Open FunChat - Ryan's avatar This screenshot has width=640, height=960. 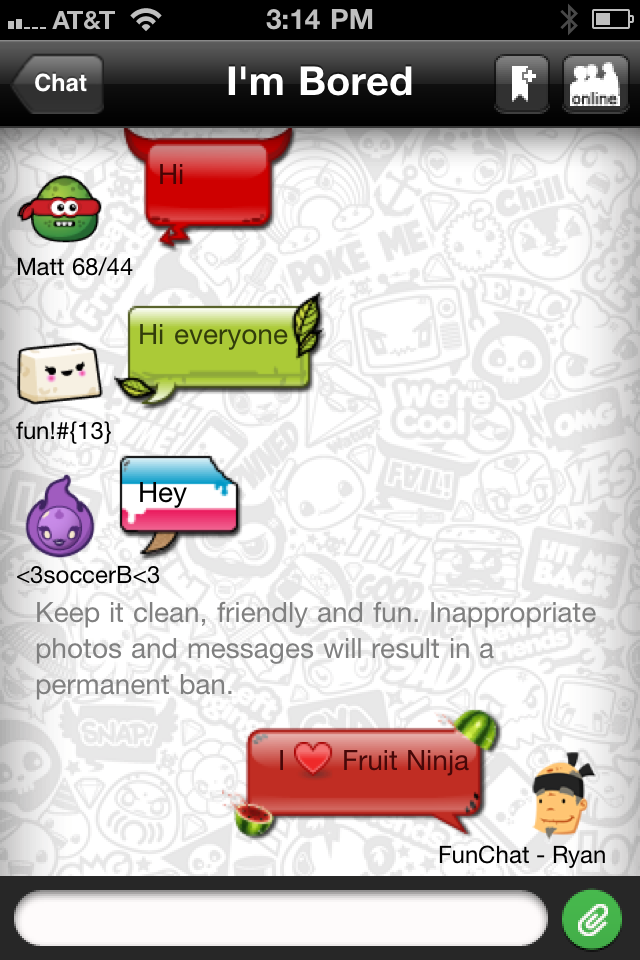563,797
